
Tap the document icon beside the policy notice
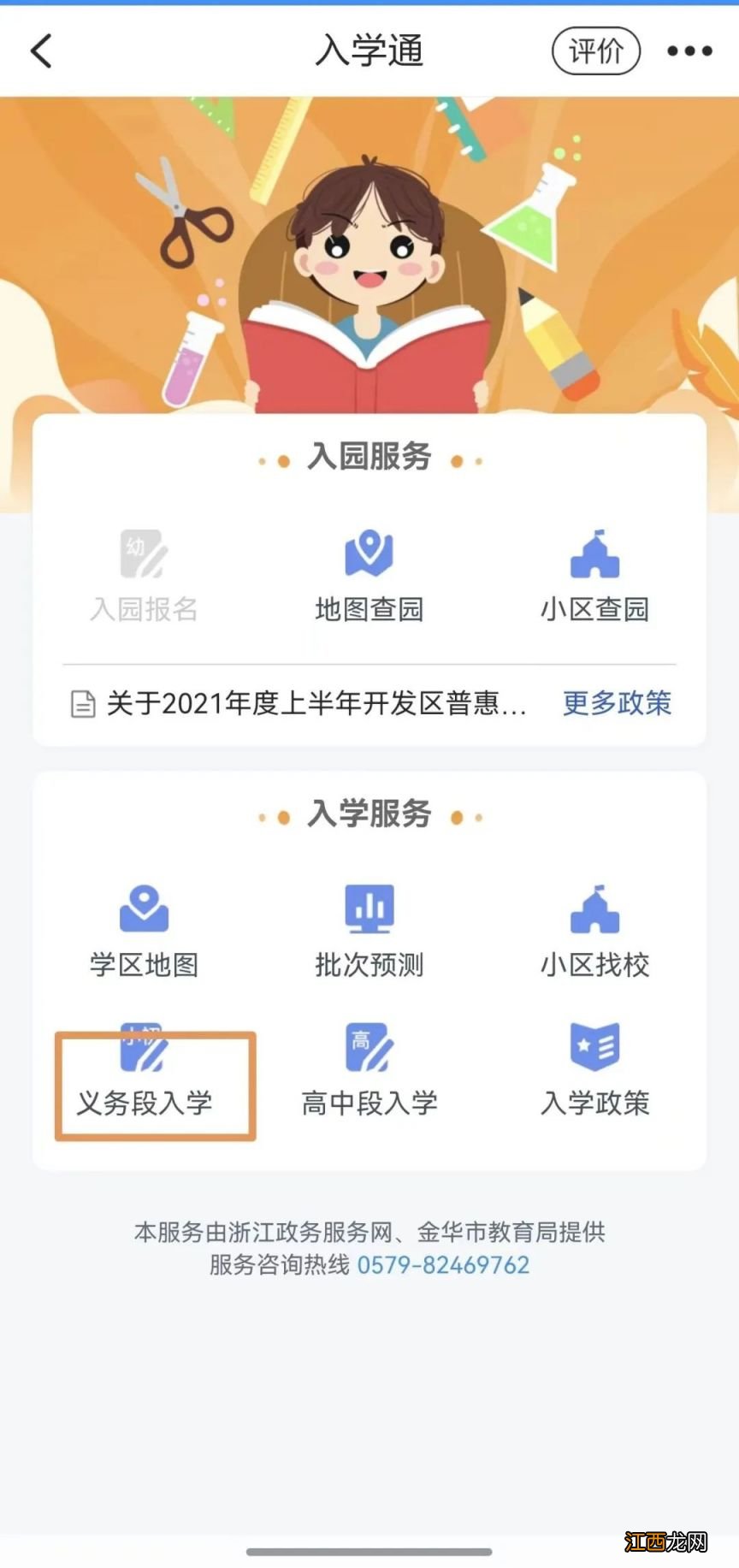click(81, 703)
